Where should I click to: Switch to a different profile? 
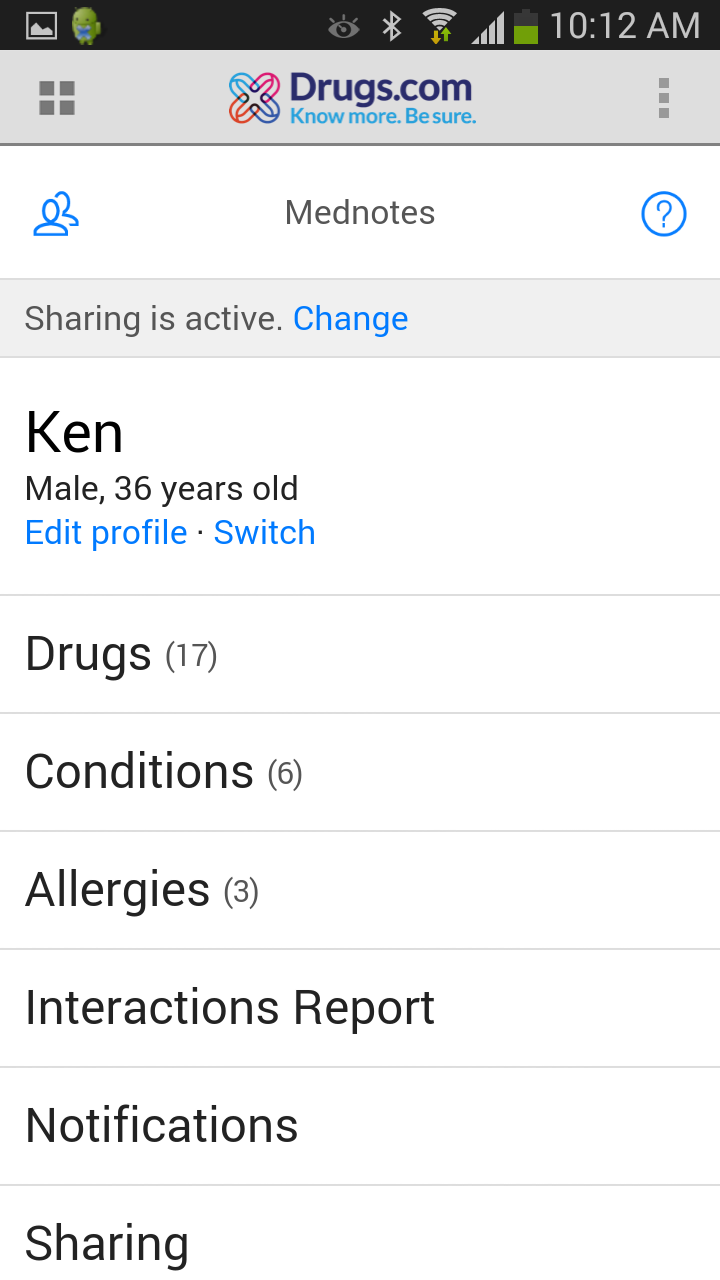click(x=264, y=532)
